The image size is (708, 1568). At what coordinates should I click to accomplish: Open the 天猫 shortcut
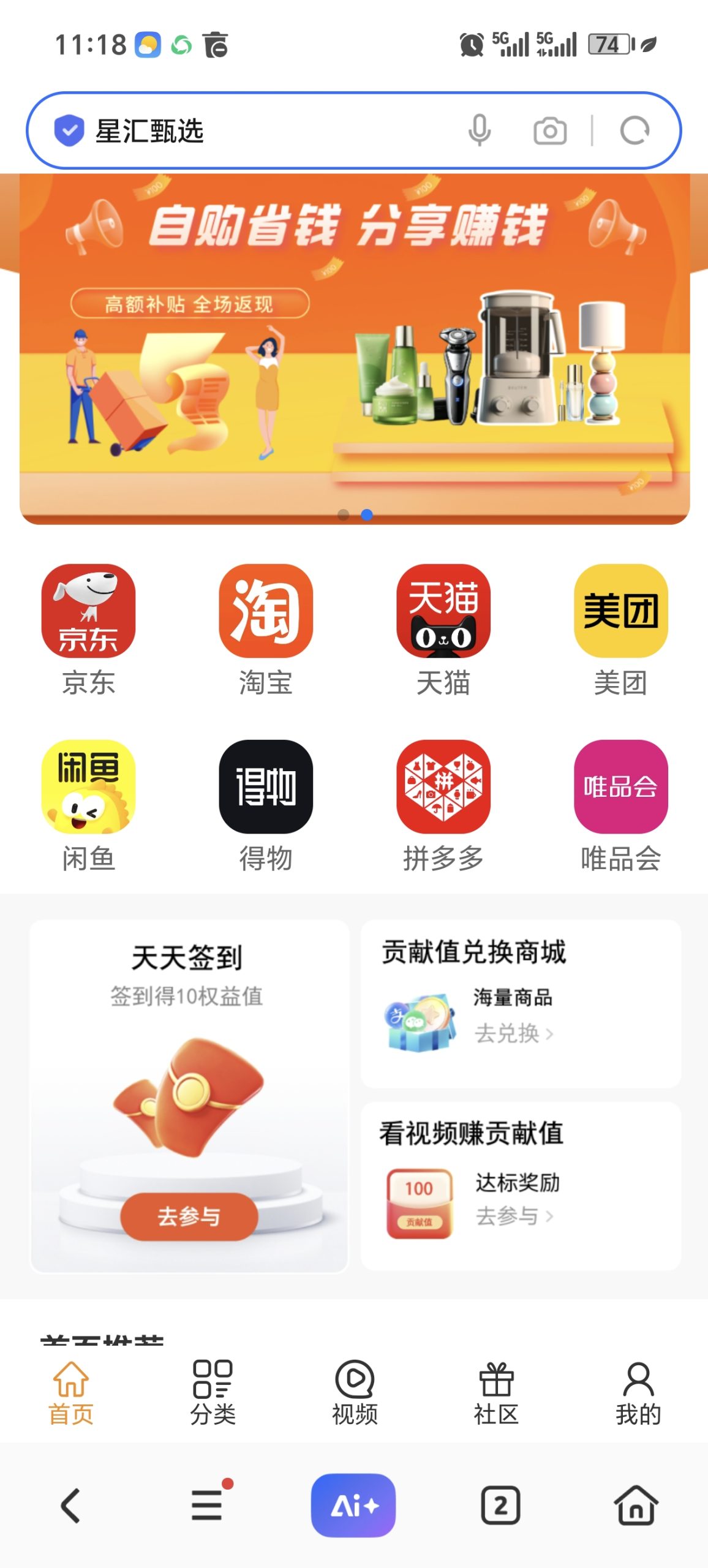[443, 630]
